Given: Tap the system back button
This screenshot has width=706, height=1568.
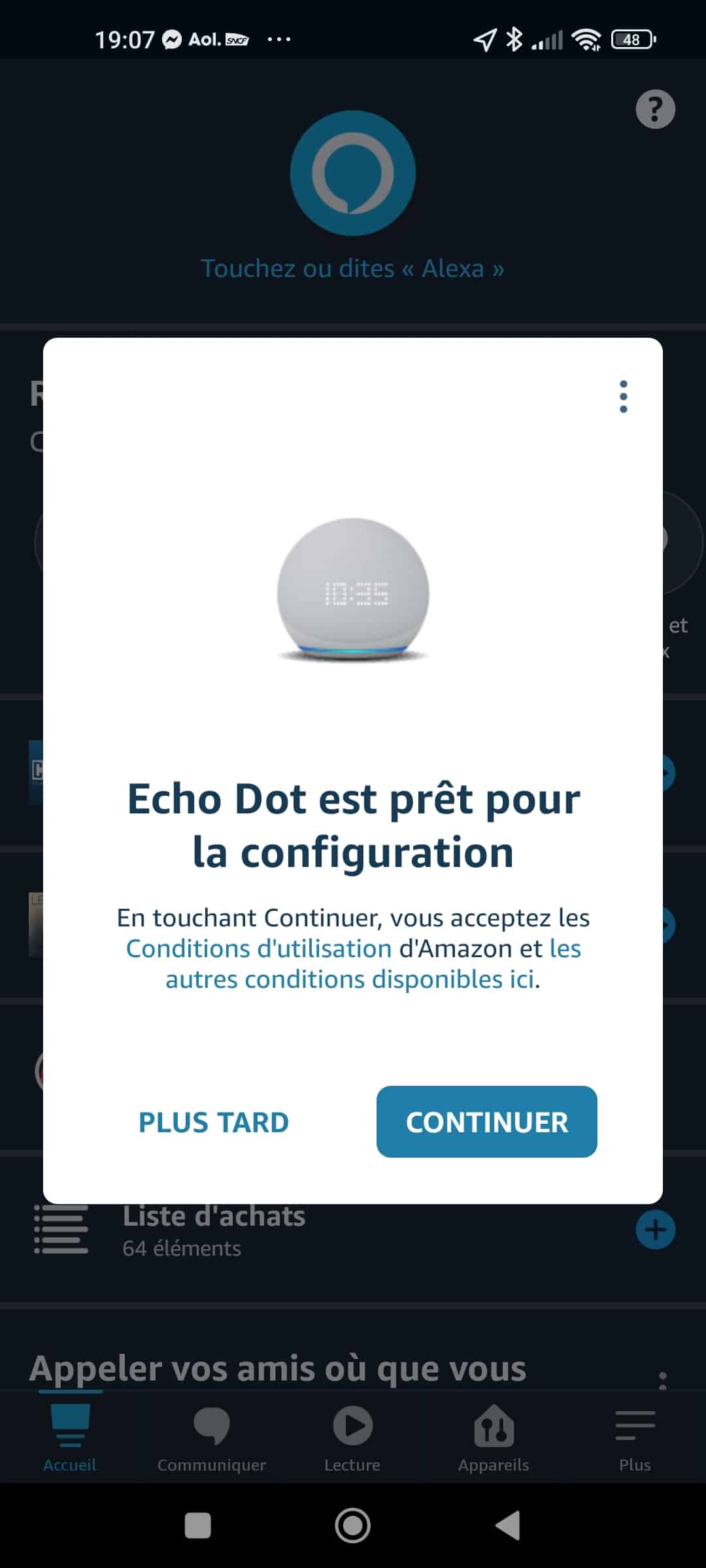Looking at the screenshot, I should pyautogui.click(x=508, y=1526).
